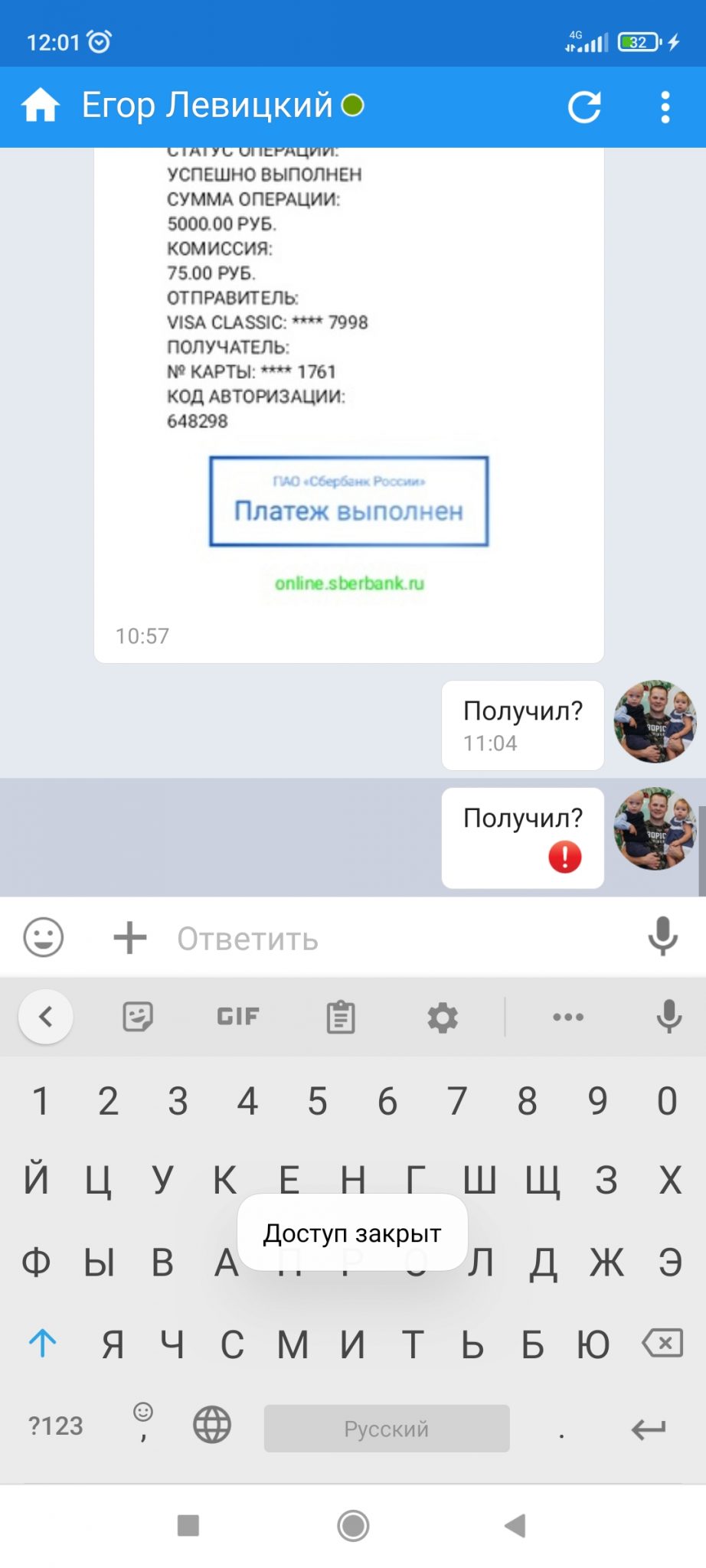The width and height of the screenshot is (706, 1568).
Task: Tap the red error icon on unsent message
Action: click(565, 857)
